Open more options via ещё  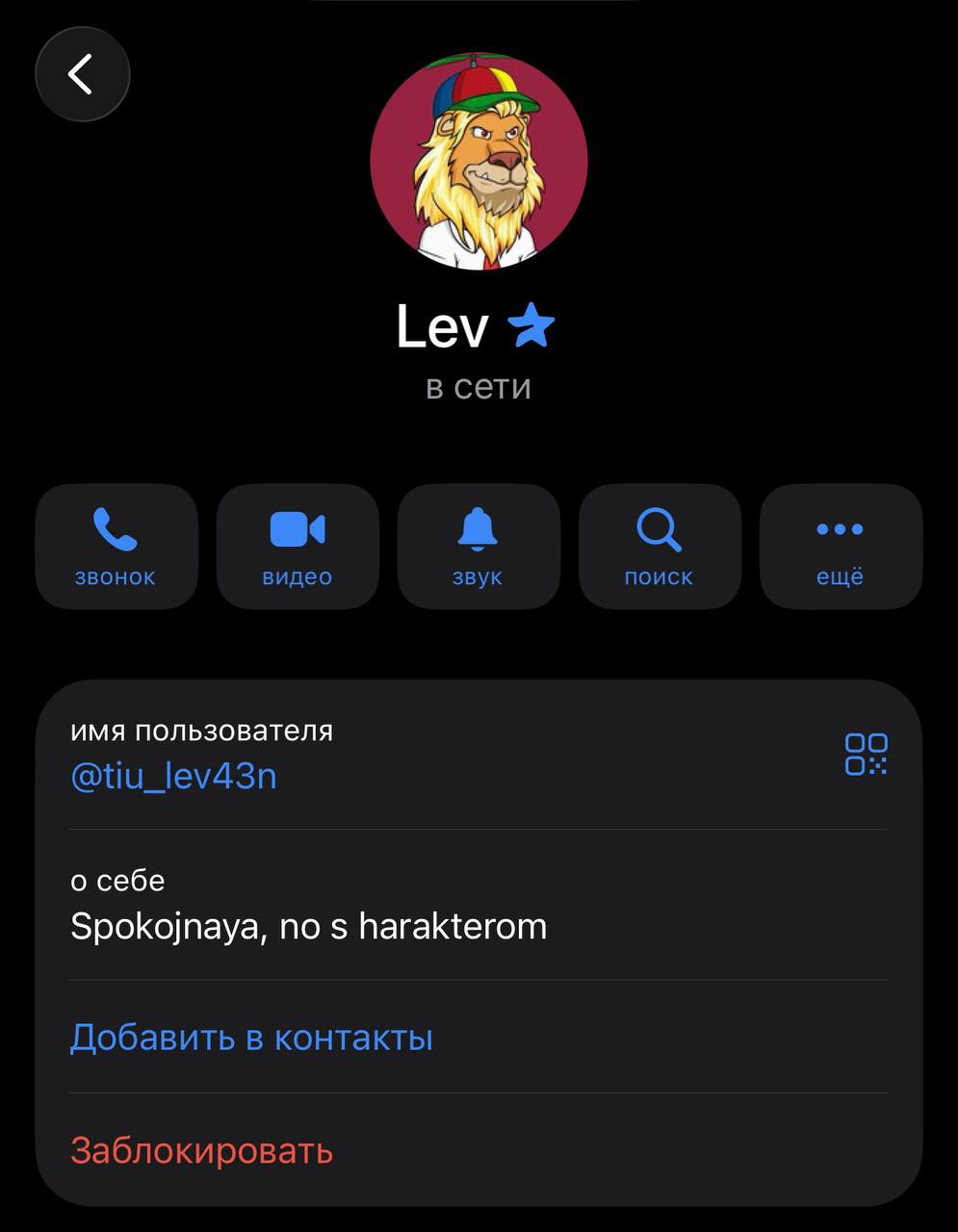(x=841, y=547)
